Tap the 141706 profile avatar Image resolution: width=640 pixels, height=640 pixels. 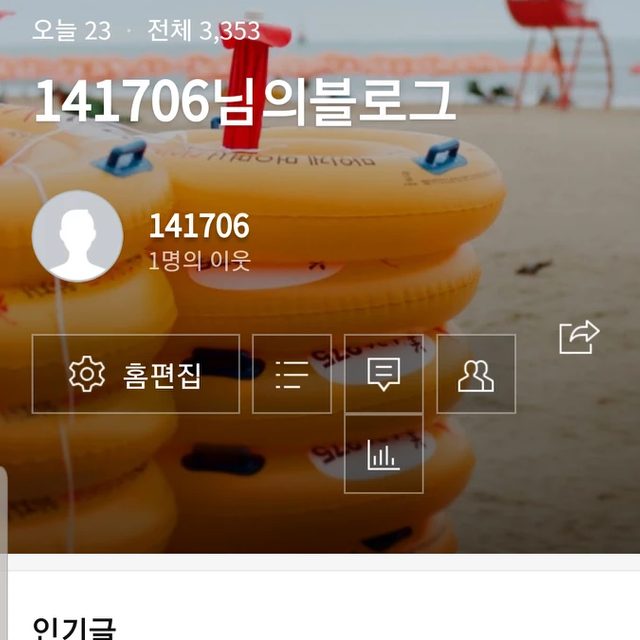pyautogui.click(x=78, y=236)
